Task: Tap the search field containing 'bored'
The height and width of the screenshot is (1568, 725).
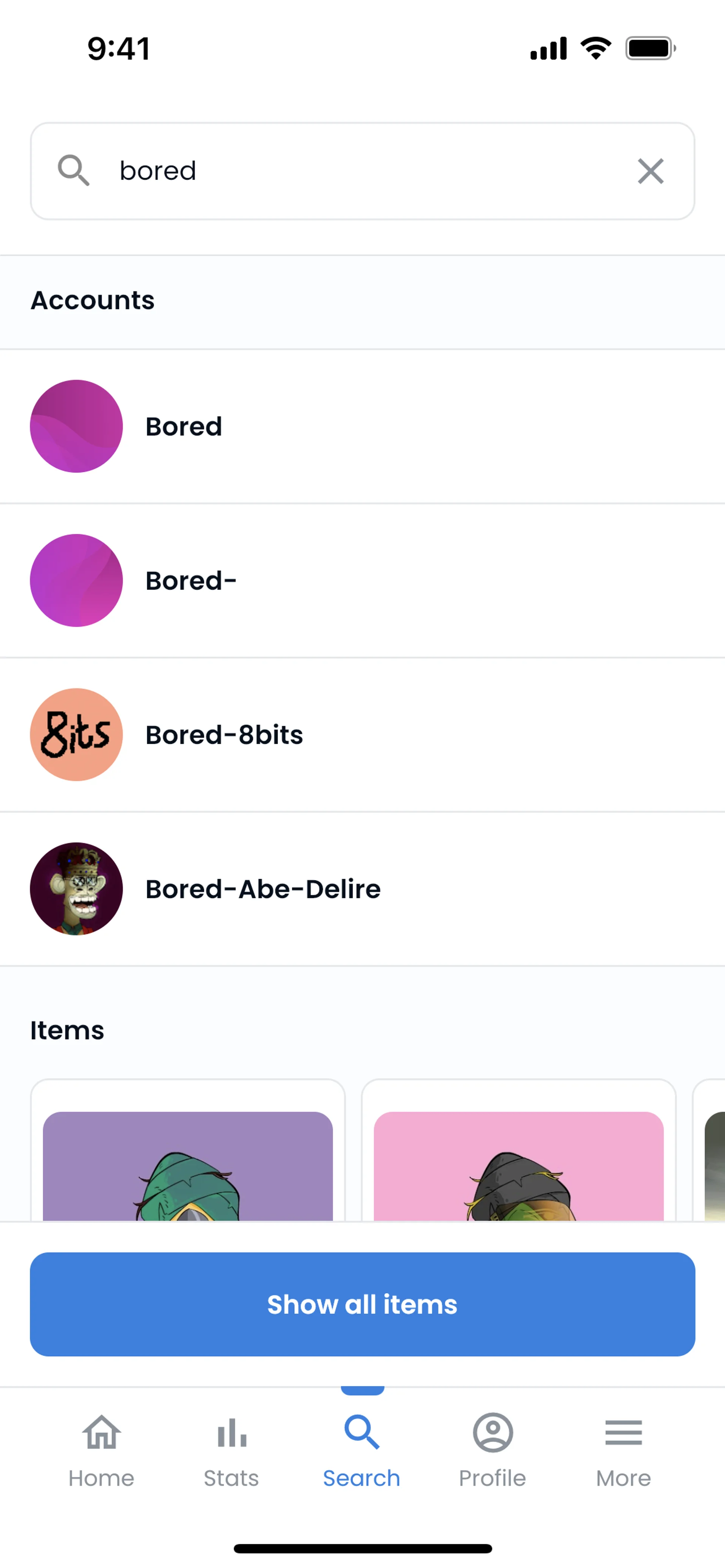Action: [353, 171]
